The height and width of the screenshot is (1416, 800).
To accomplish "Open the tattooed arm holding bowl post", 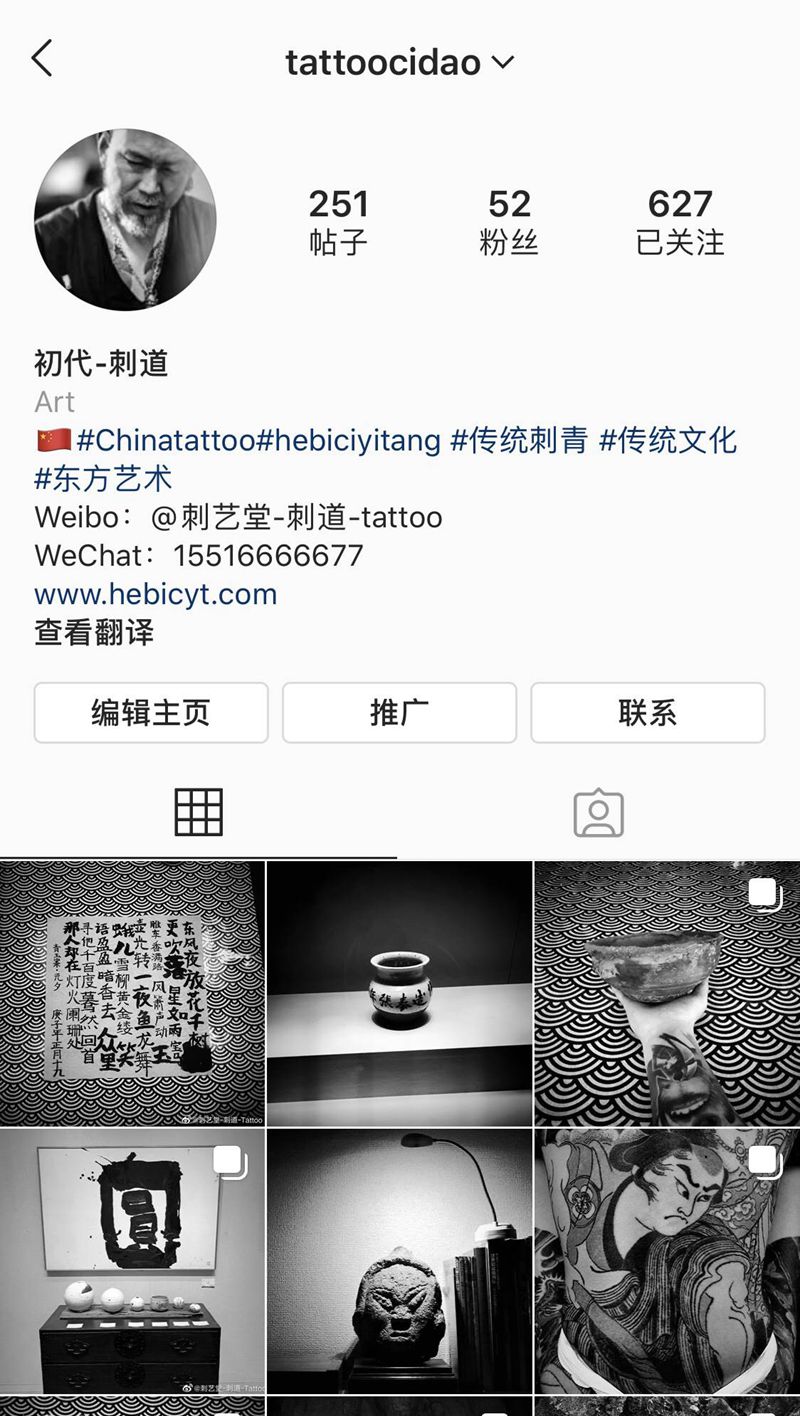I will (x=666, y=993).
